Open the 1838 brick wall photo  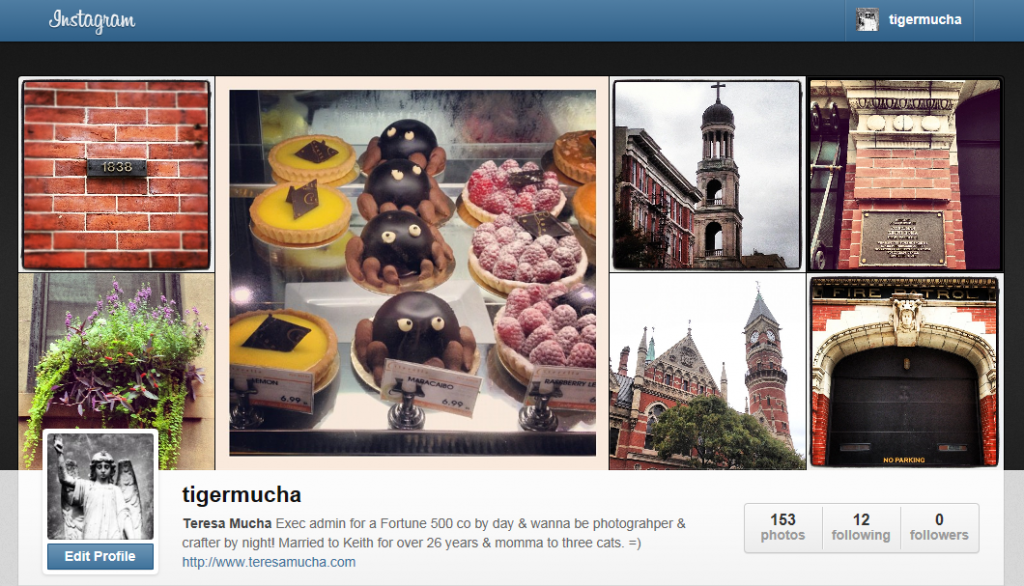pos(116,175)
